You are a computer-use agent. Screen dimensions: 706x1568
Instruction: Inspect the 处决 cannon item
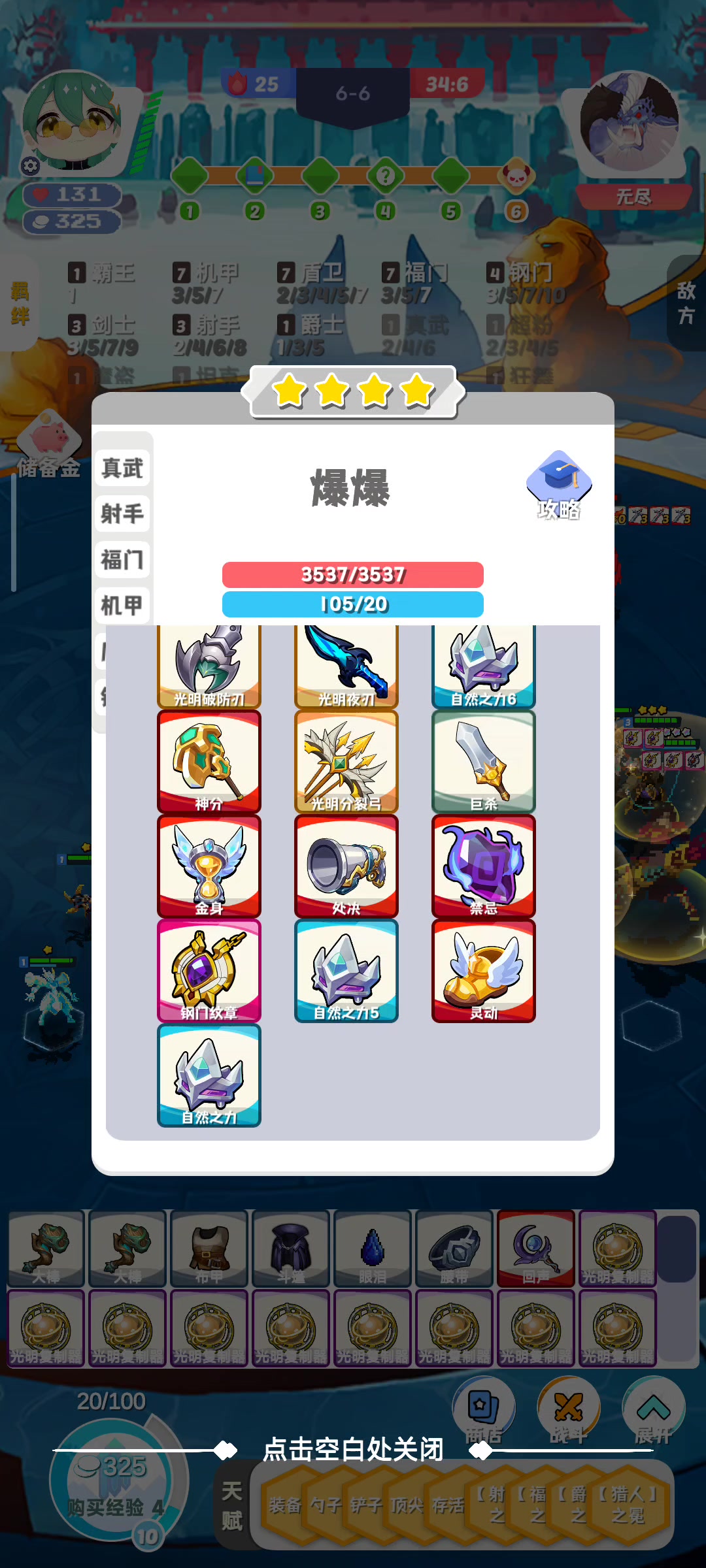346,866
